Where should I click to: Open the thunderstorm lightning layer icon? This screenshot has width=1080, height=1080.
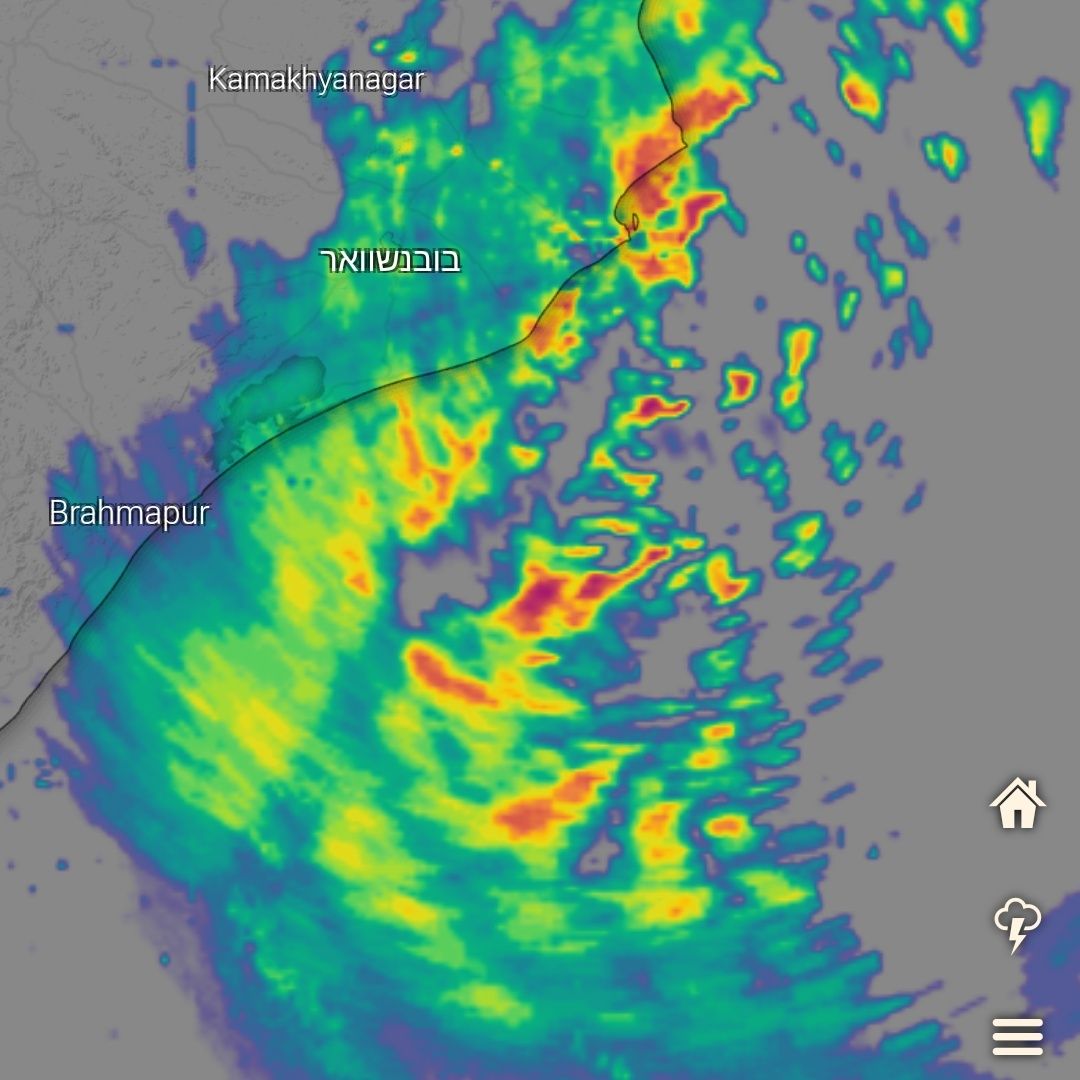(1017, 924)
